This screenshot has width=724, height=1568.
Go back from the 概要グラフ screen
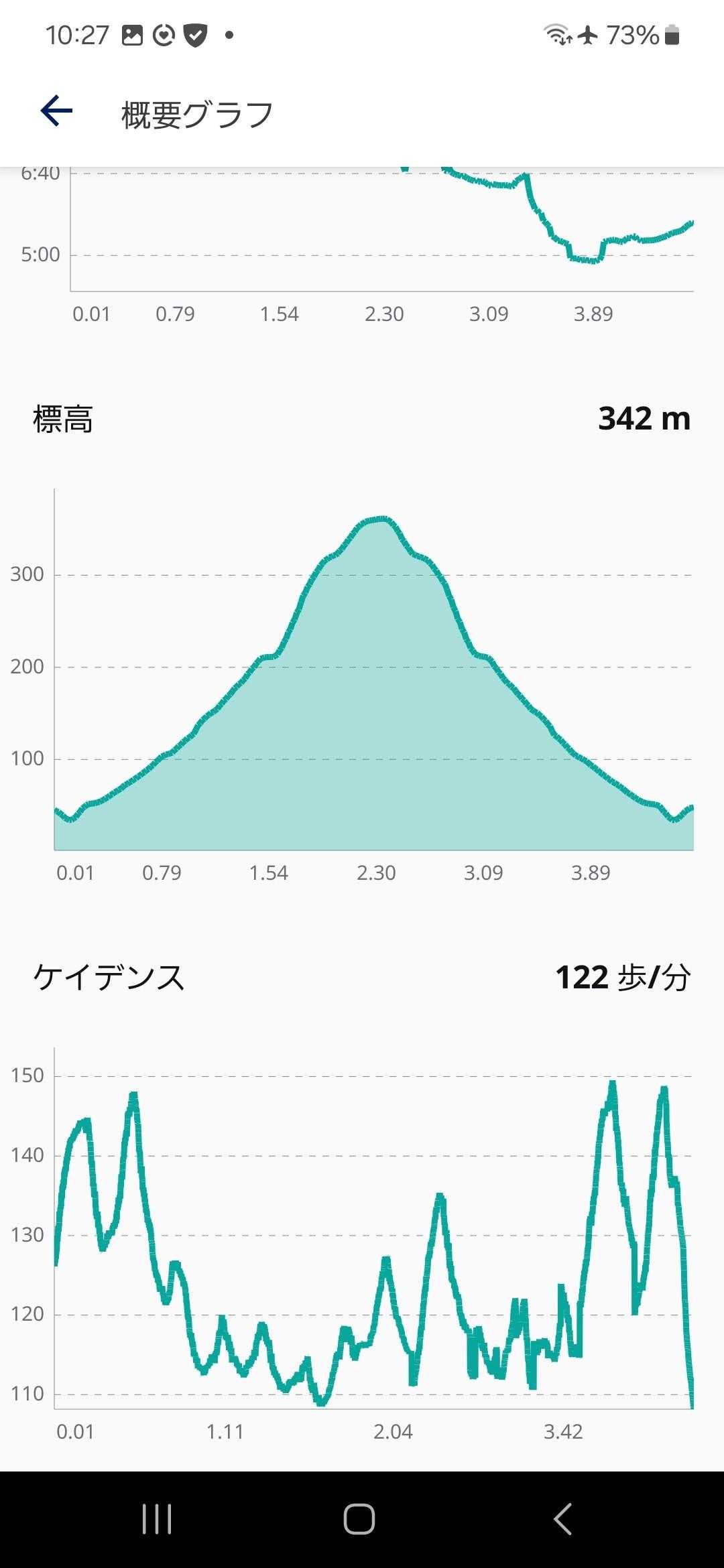click(x=56, y=111)
